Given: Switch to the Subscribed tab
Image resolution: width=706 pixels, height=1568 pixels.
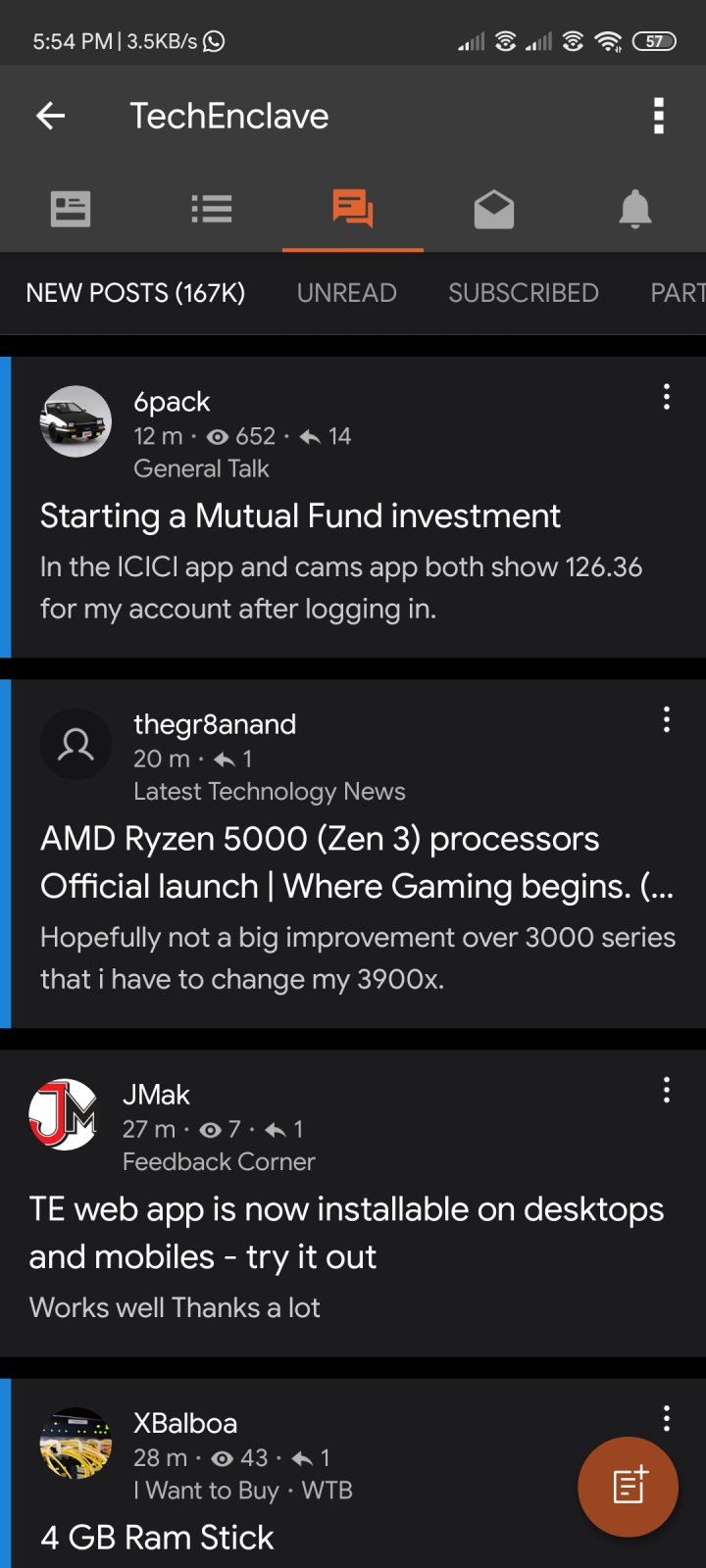Looking at the screenshot, I should (x=524, y=293).
